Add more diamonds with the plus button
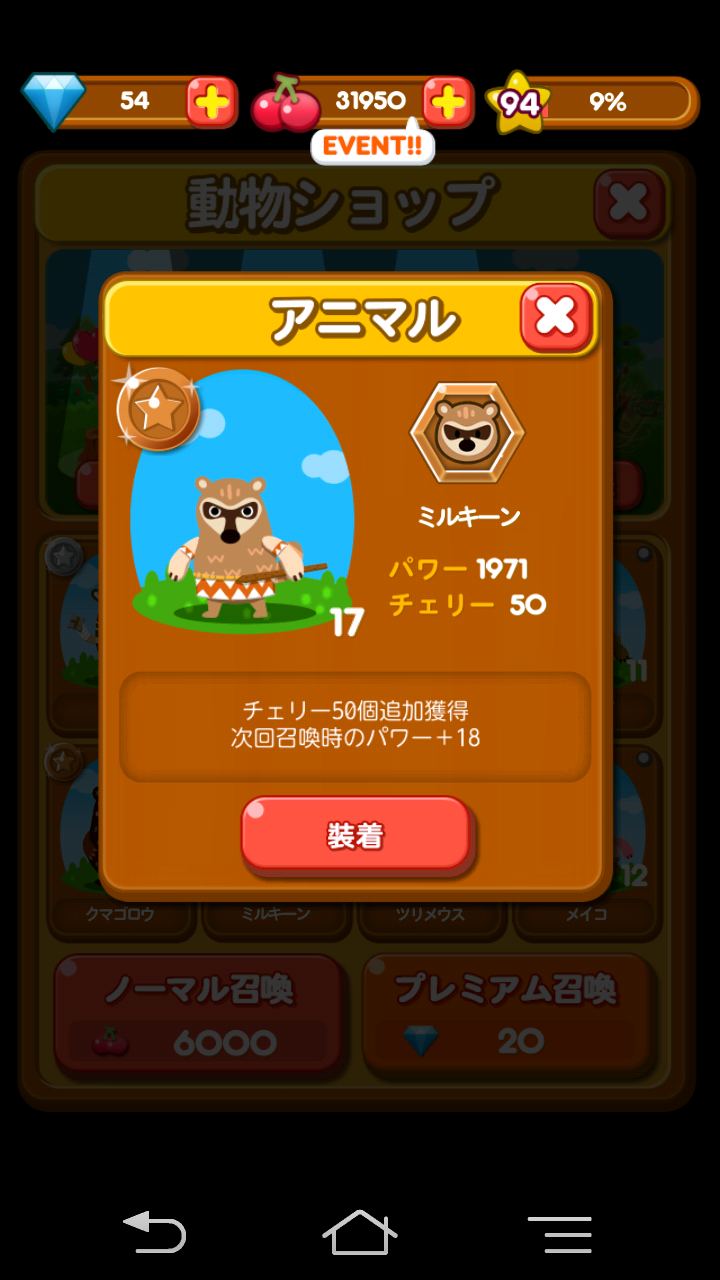720x1280 pixels. 211,102
